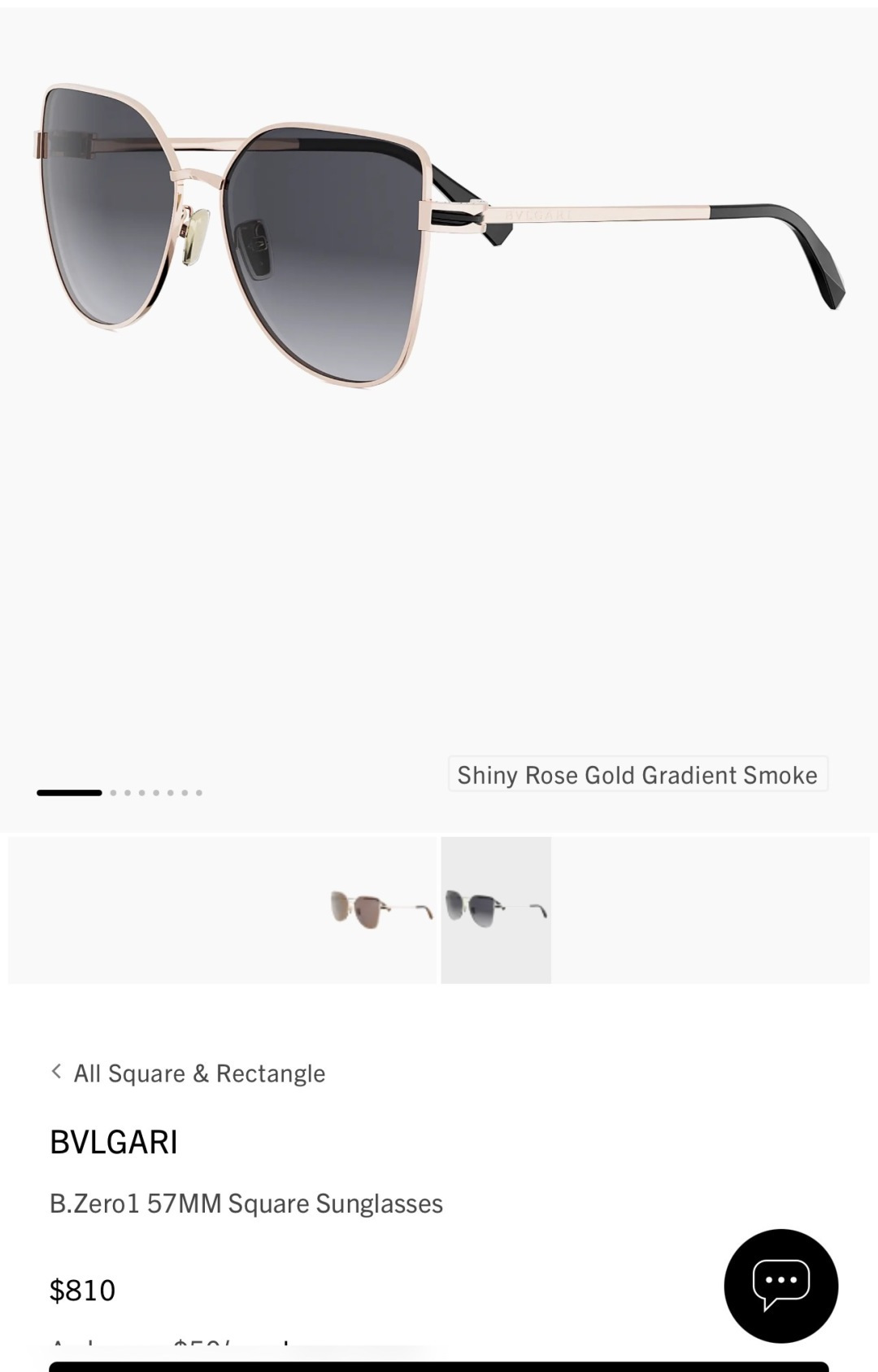Viewport: 878px width, 1372px height.
Task: Select the sixth carousel dot
Action: pos(170,792)
